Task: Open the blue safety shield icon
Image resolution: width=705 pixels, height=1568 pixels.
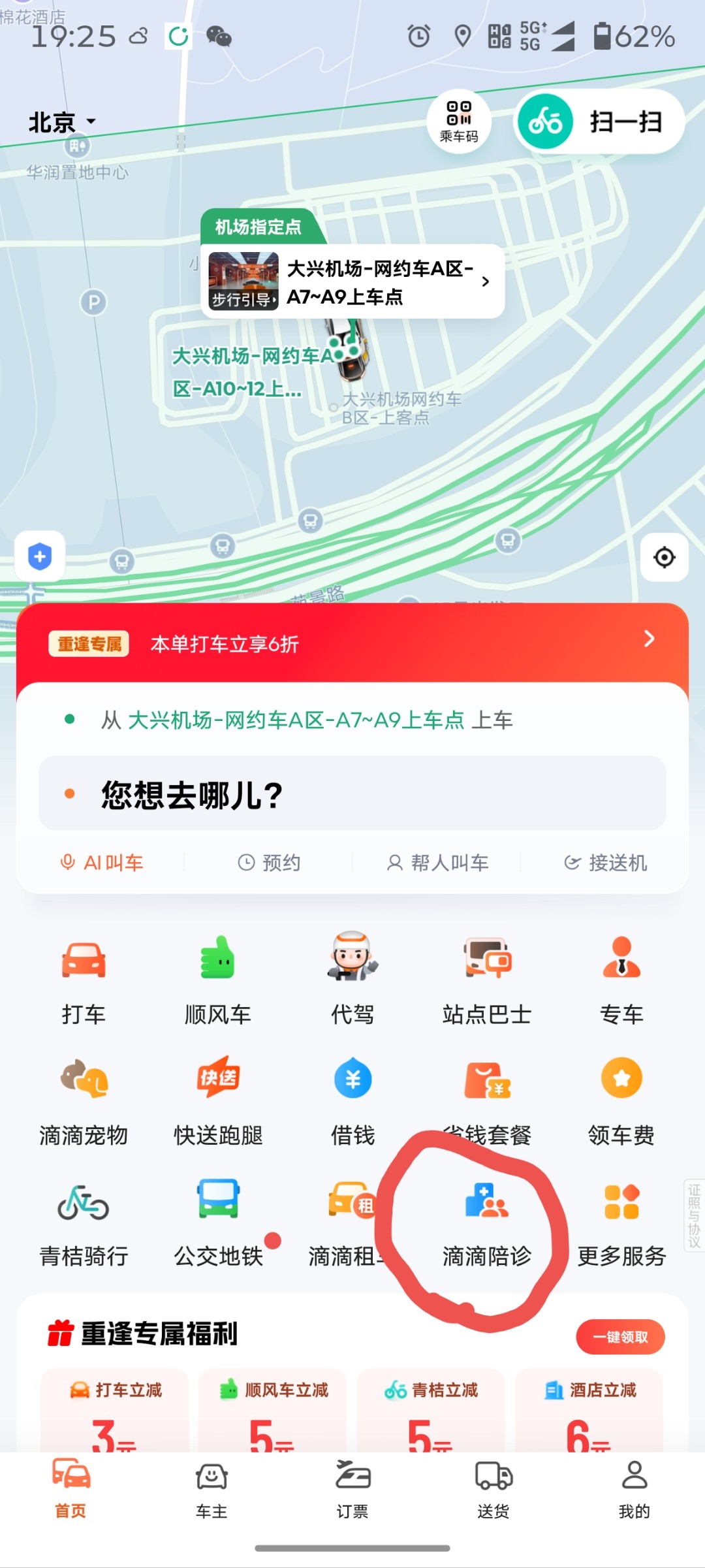Action: point(40,556)
